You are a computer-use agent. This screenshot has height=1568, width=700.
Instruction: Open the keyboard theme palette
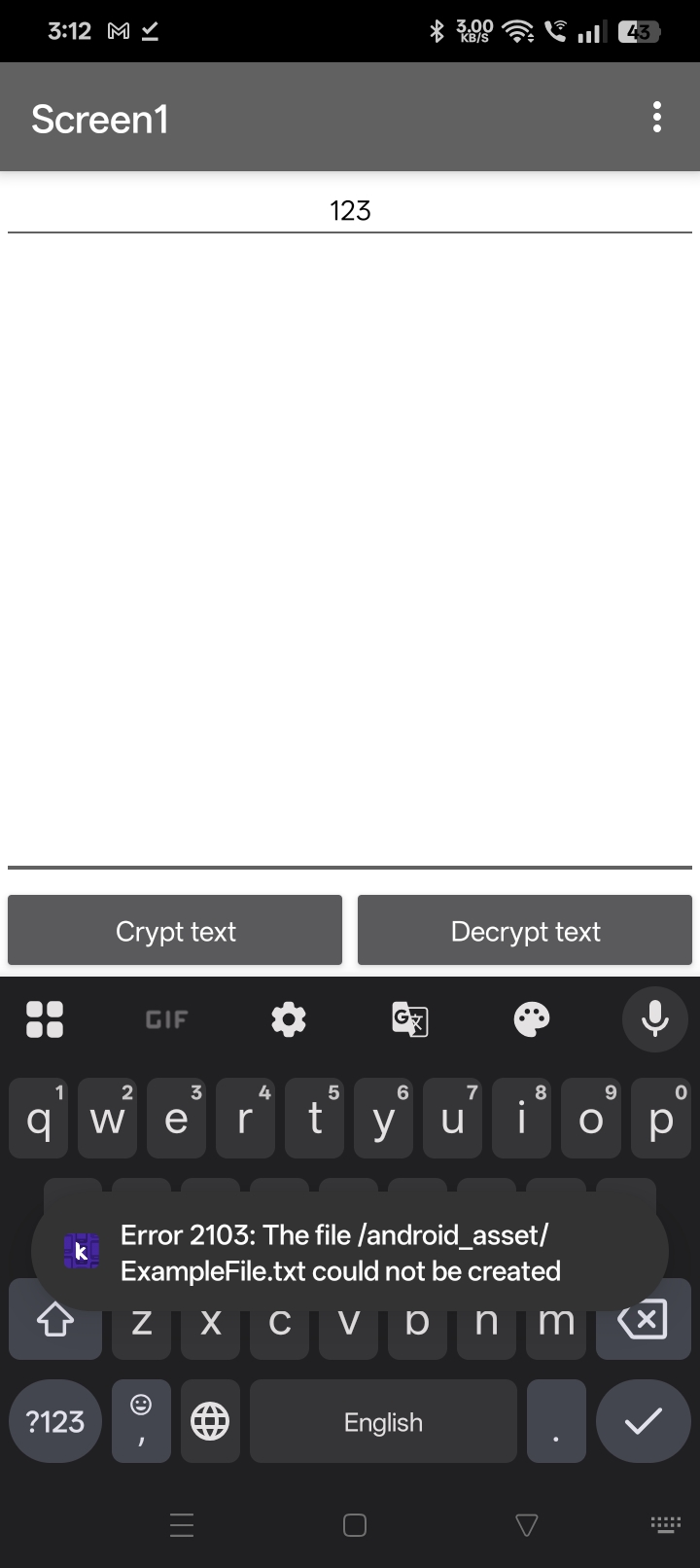531,1019
